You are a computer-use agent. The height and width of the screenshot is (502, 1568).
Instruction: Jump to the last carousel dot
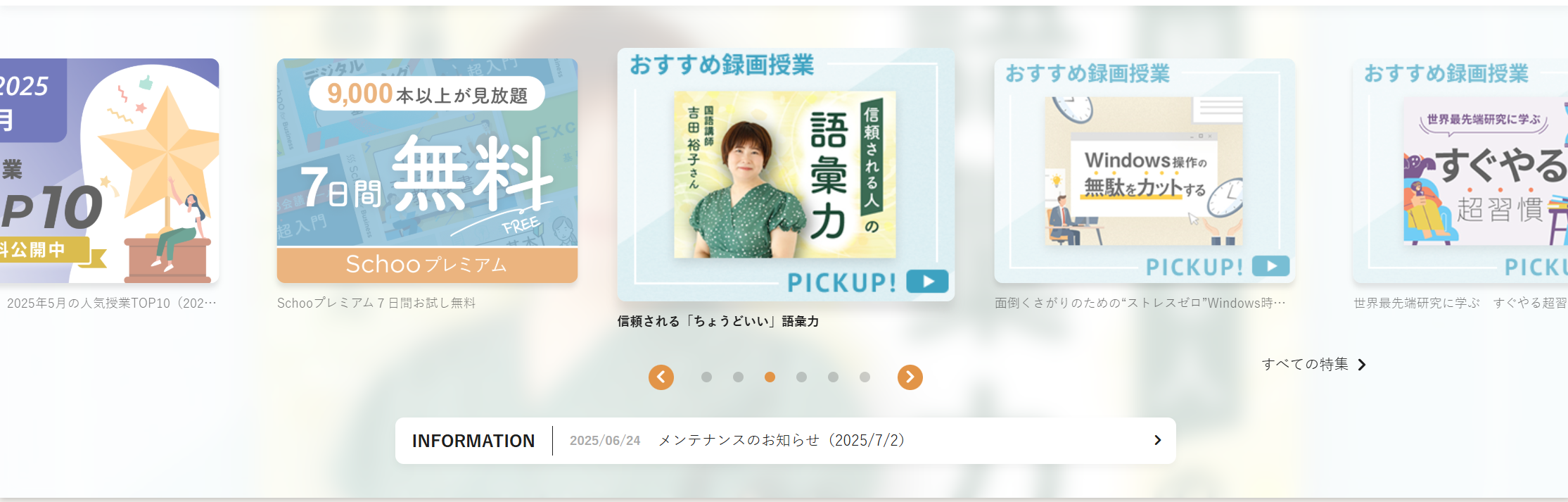[865, 377]
